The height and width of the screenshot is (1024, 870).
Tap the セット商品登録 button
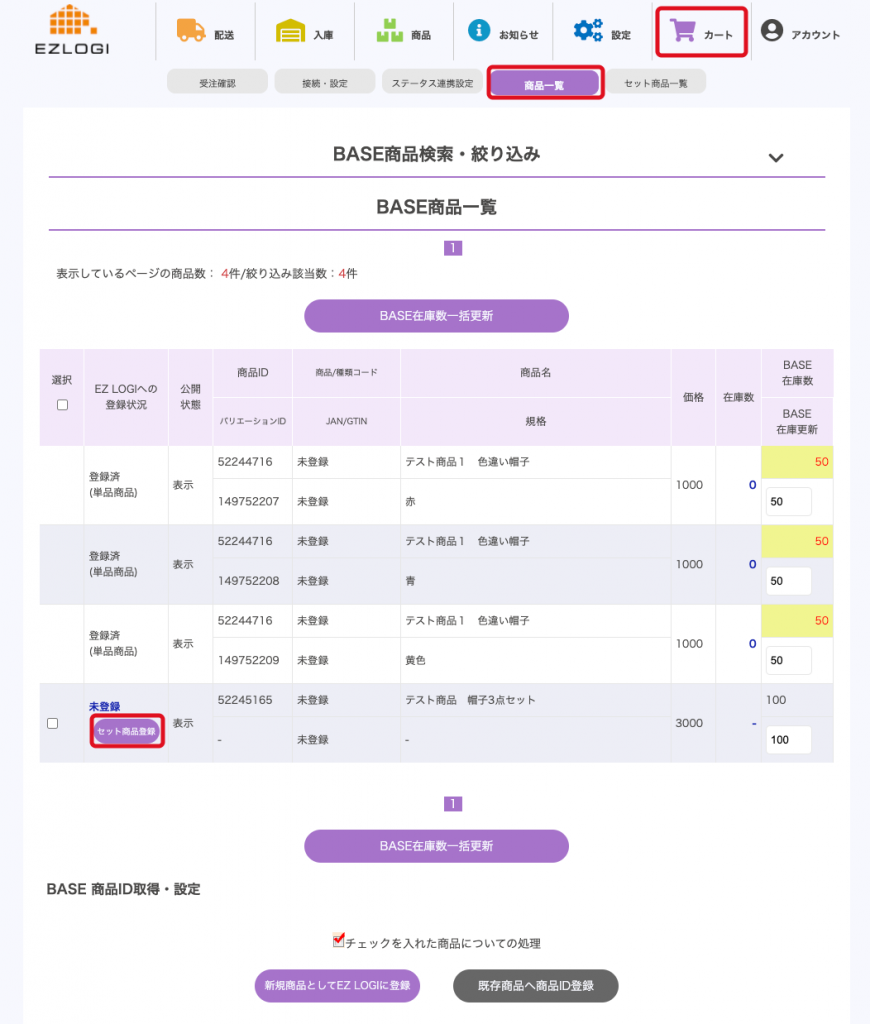126,732
